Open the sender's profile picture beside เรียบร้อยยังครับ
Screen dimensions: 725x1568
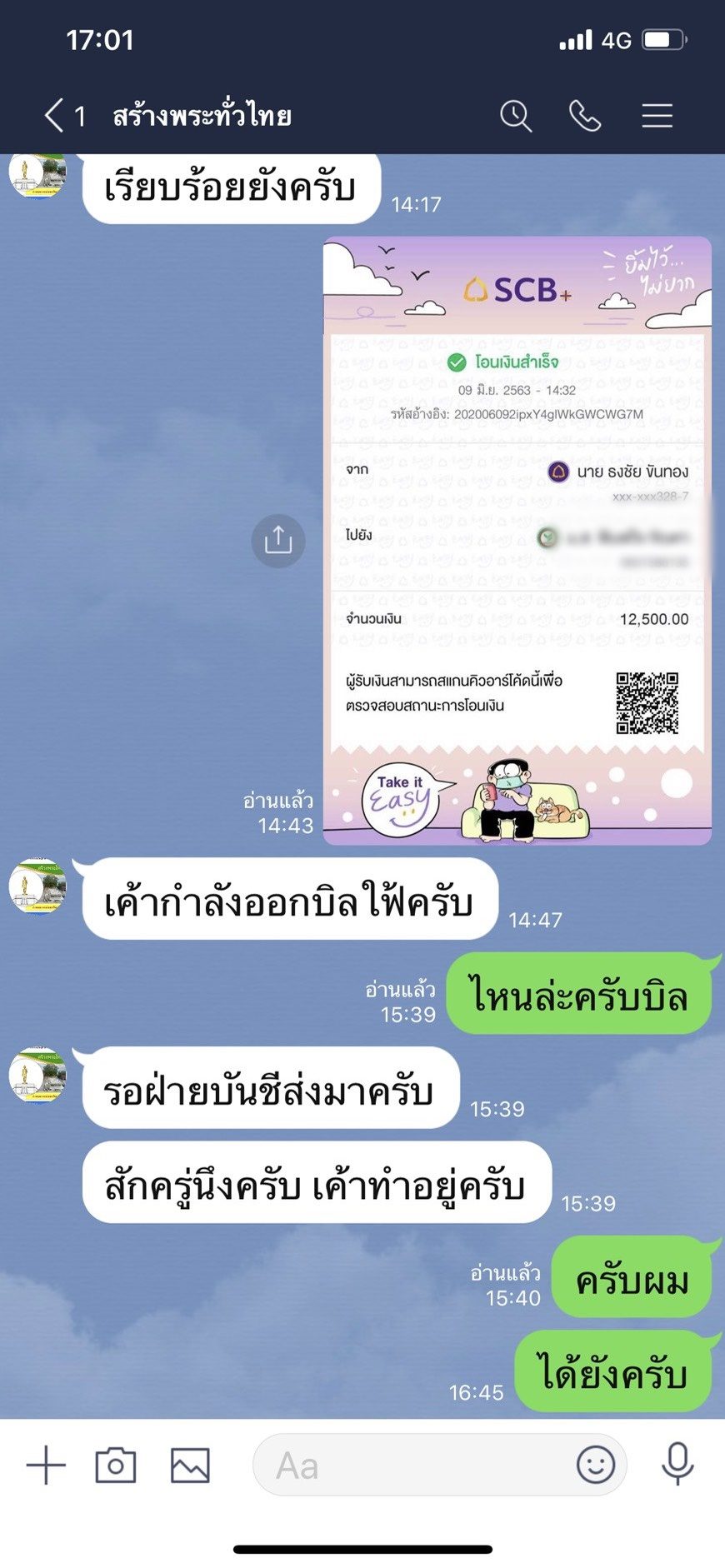[37, 173]
